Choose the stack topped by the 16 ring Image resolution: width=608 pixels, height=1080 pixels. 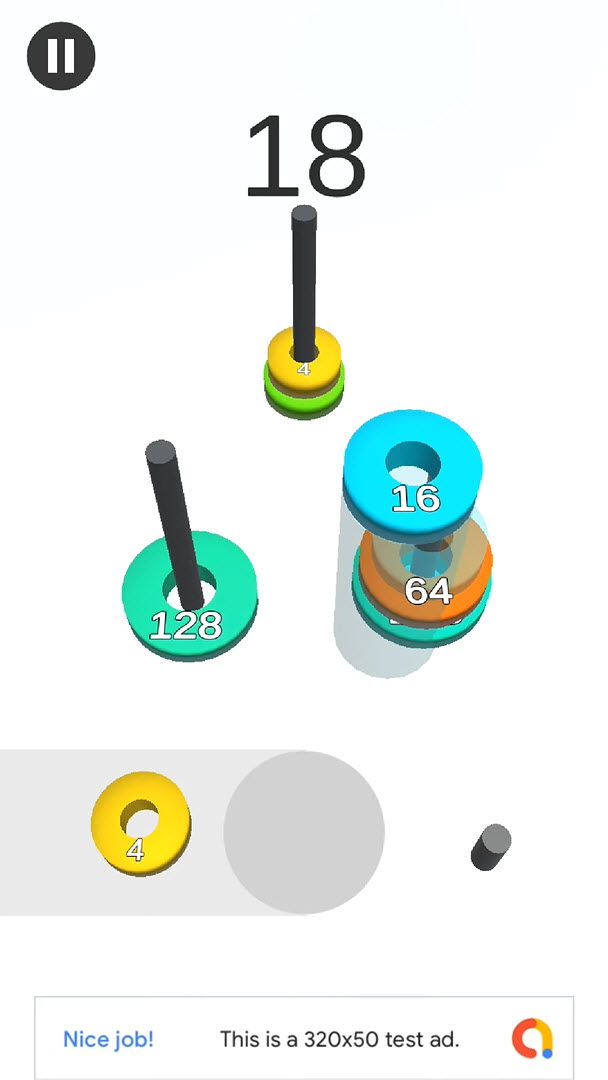coord(413,478)
